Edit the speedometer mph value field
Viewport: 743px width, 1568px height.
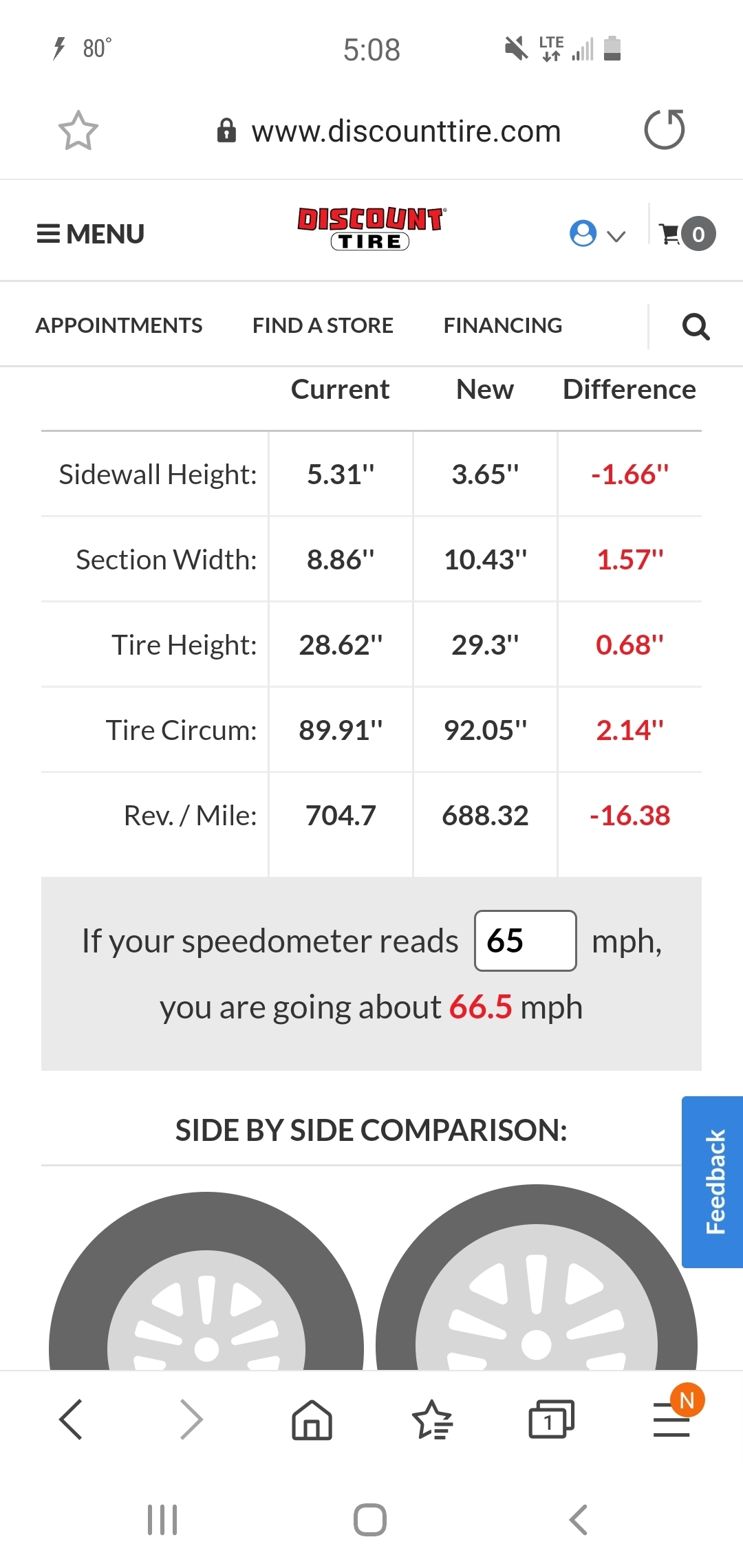(525, 940)
